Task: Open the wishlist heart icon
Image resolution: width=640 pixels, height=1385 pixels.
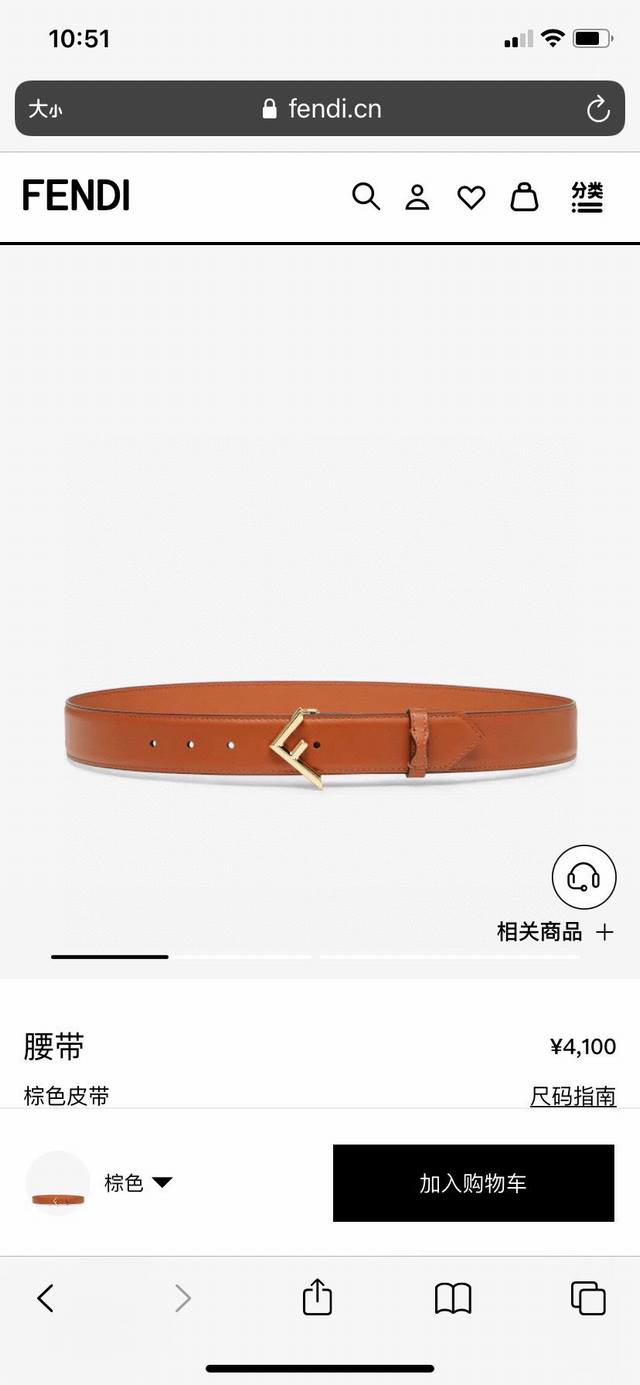Action: click(471, 197)
